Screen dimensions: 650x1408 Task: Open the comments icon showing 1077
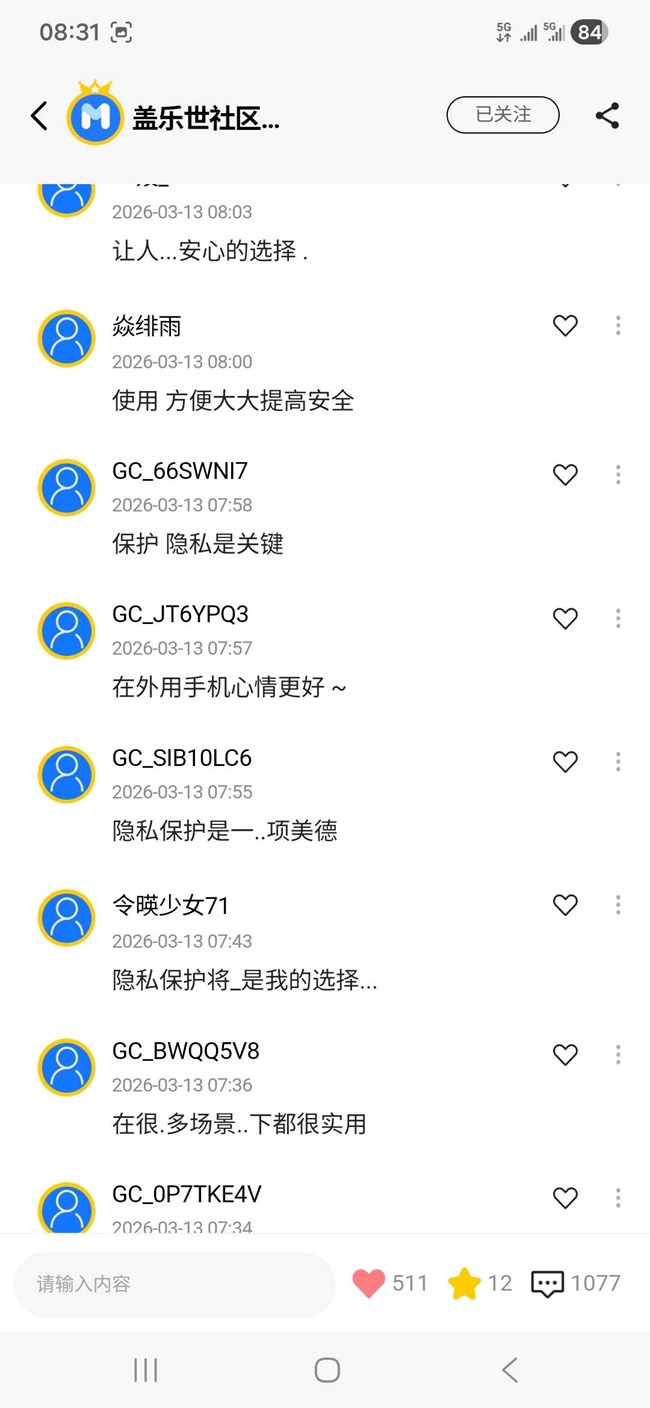tap(547, 1284)
